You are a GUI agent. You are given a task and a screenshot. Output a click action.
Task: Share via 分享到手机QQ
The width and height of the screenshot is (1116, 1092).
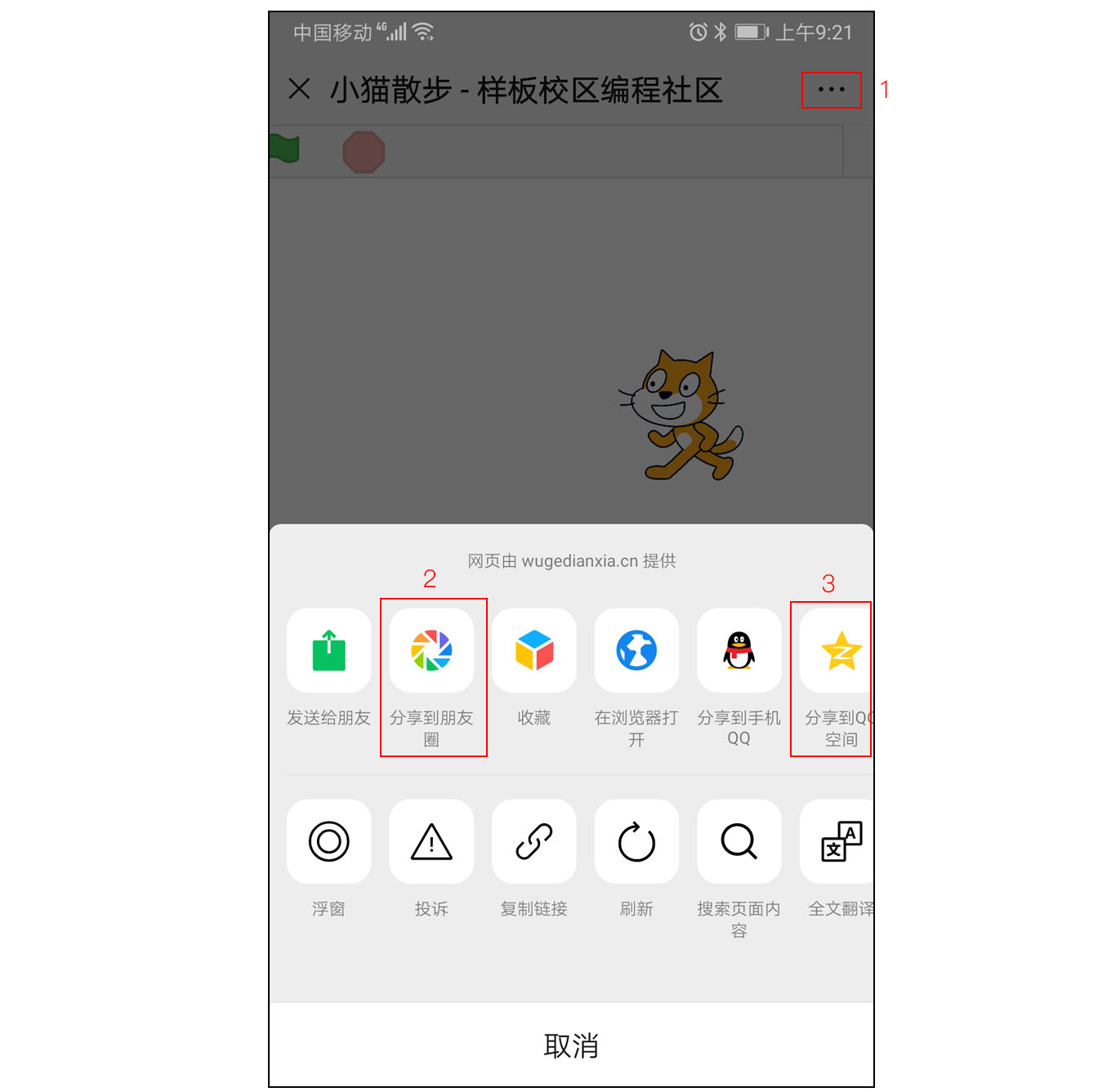click(x=739, y=651)
